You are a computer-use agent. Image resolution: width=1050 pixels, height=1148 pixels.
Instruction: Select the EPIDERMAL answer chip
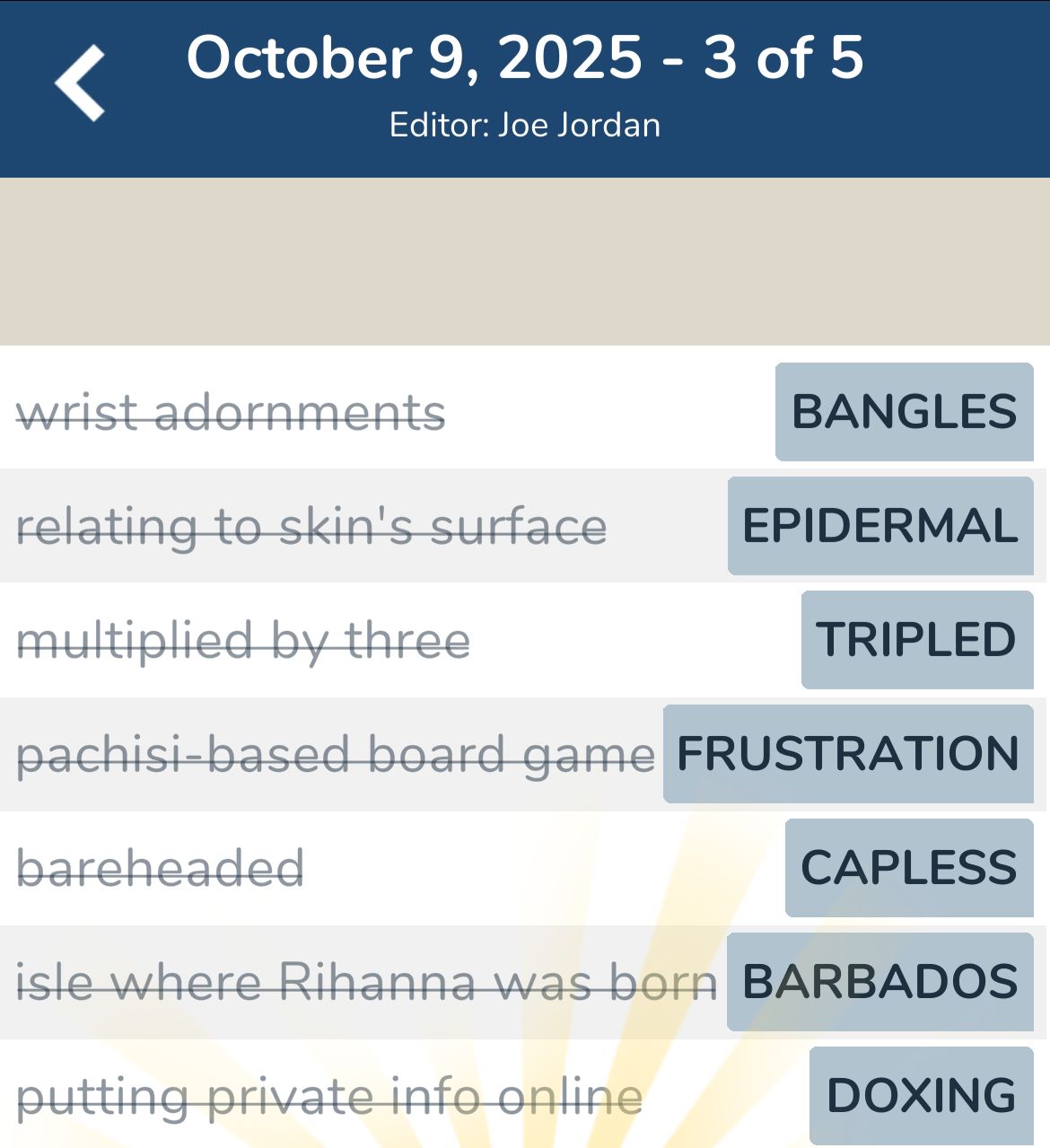(880, 526)
